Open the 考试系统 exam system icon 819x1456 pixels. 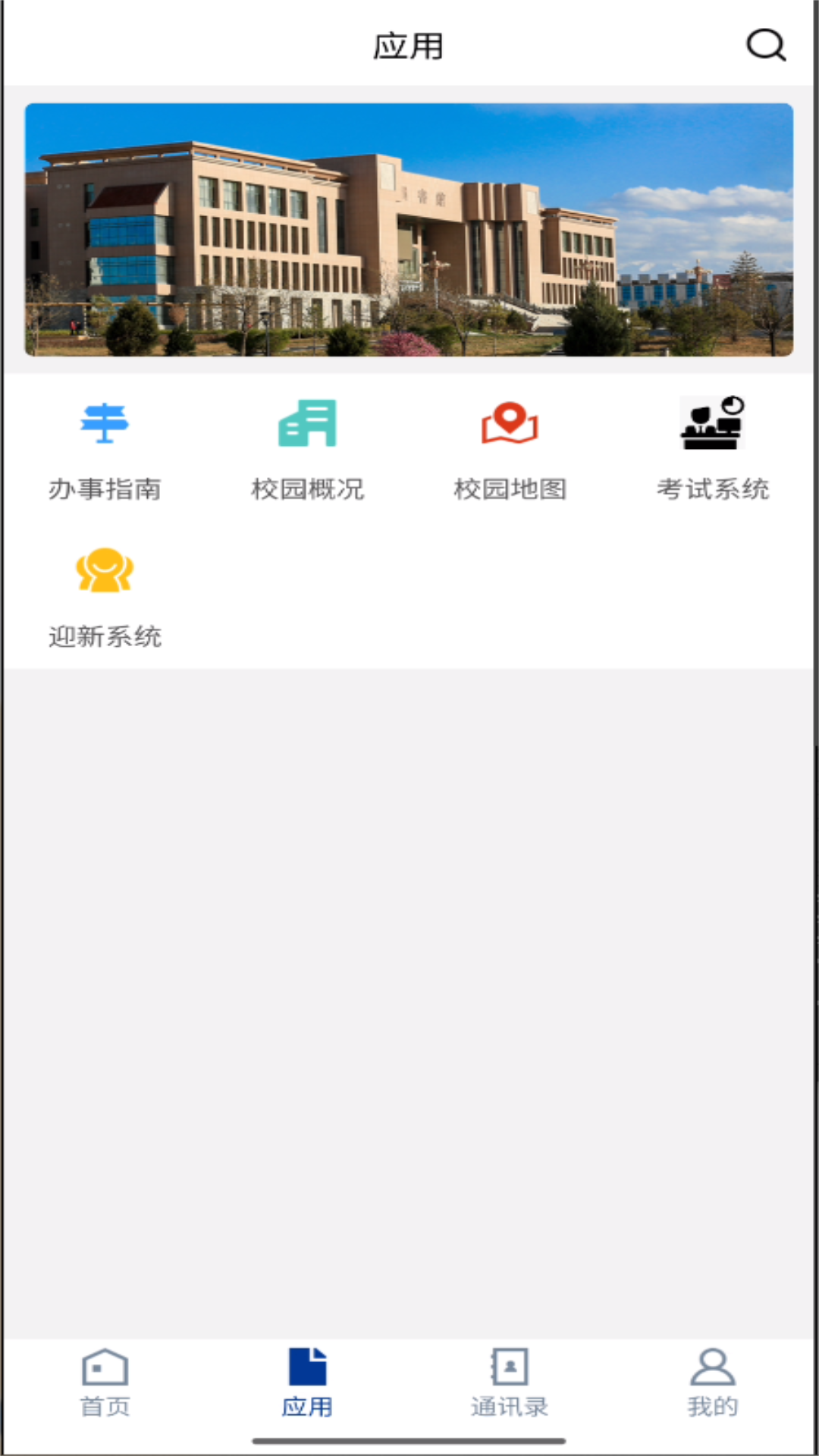(x=713, y=424)
